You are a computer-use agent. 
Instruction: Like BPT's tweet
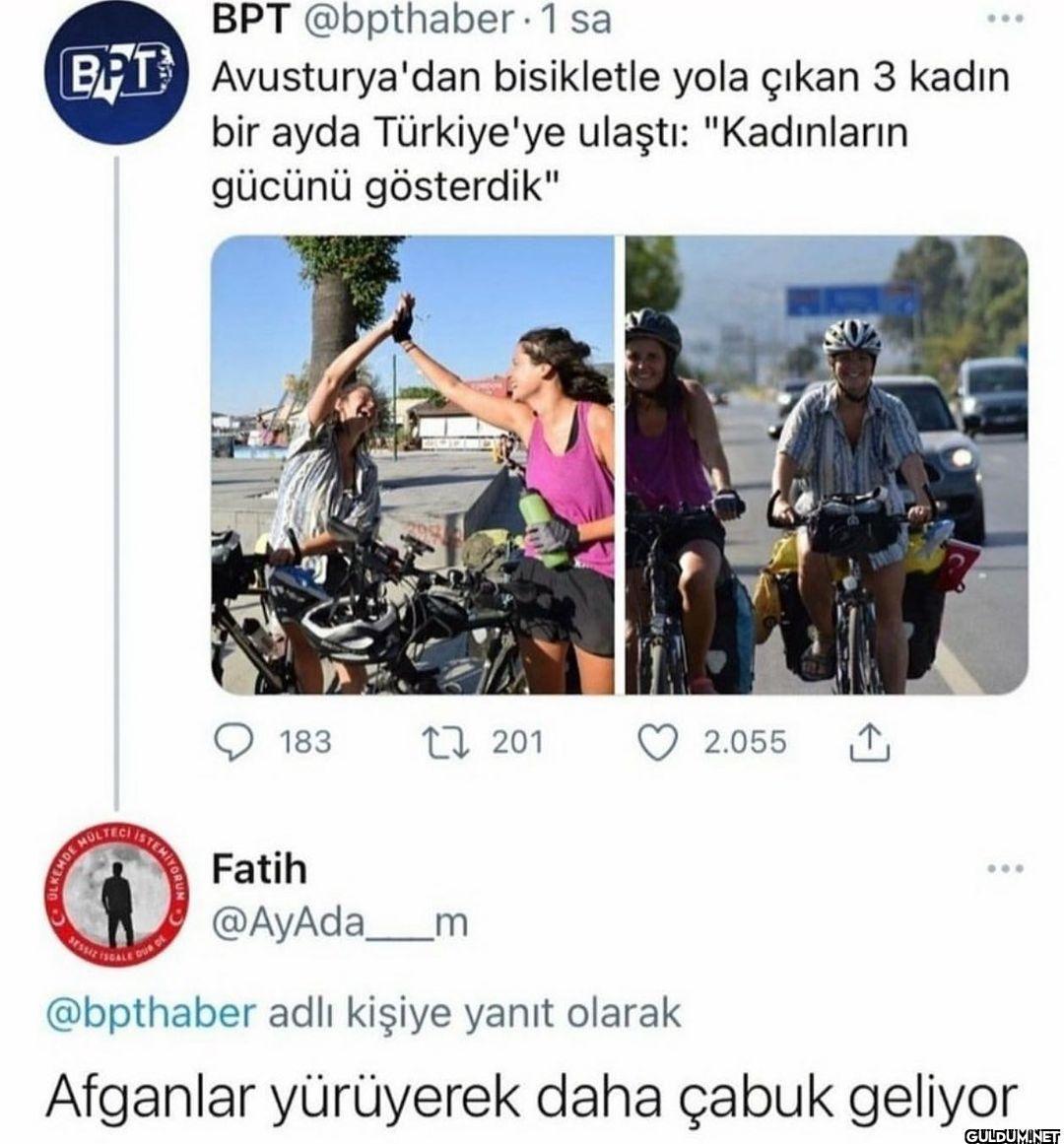pos(659,742)
